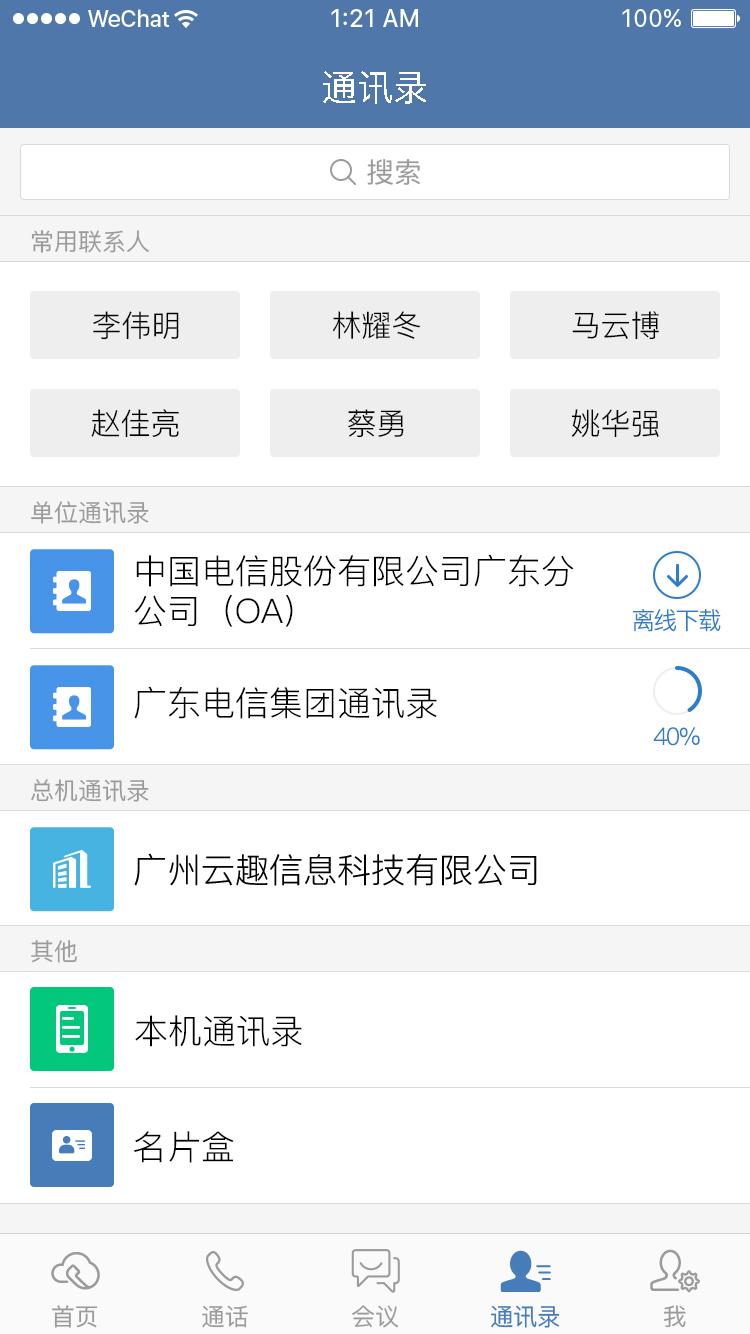
Task: Switch to the 首页 home tab
Action: pos(75,1286)
